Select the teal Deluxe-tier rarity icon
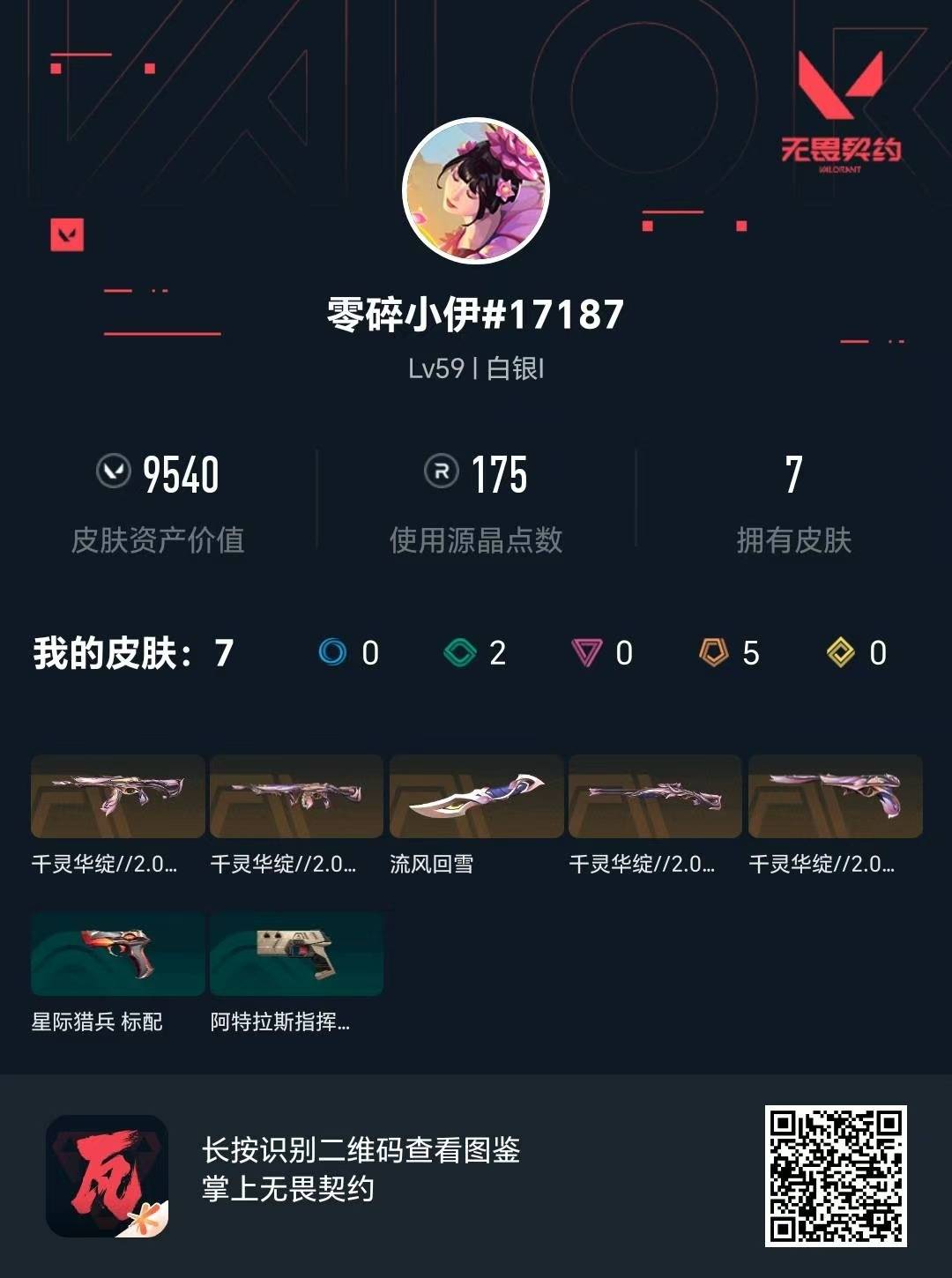The image size is (952, 1278). coord(460,653)
